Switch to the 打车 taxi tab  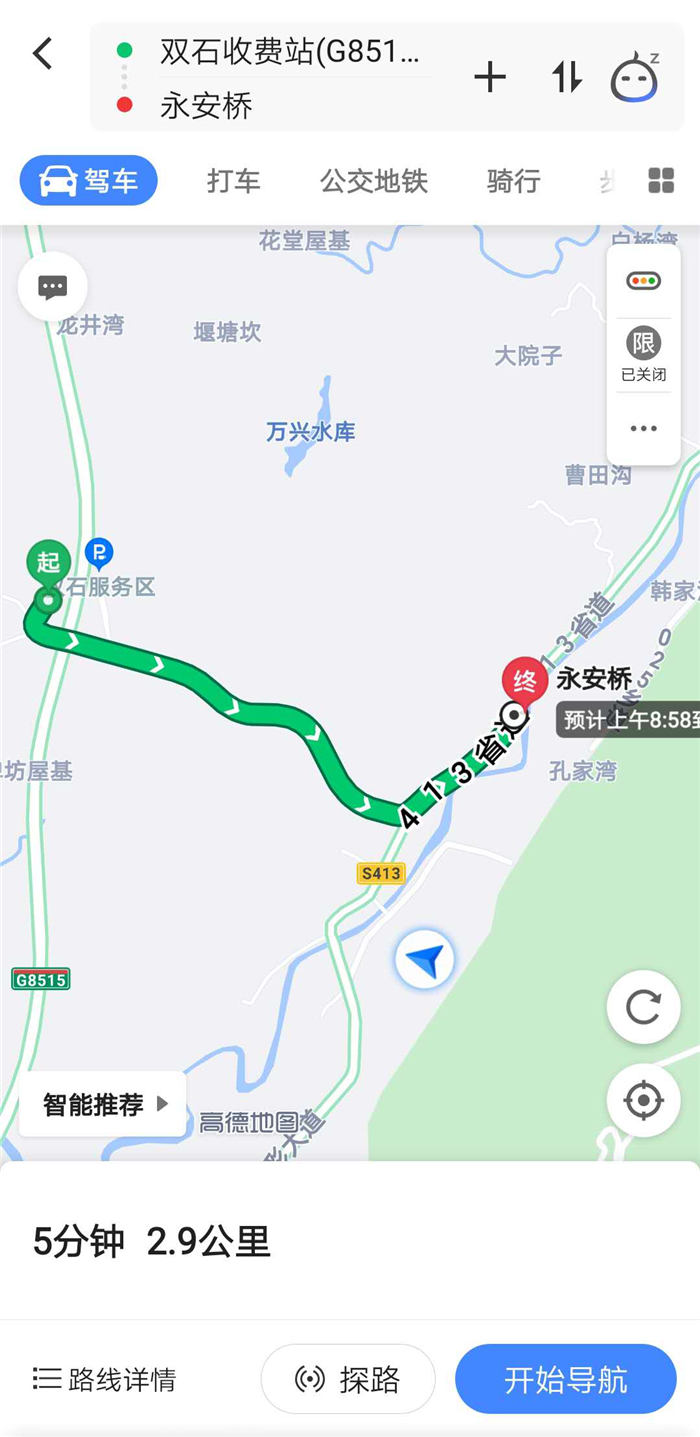point(233,181)
